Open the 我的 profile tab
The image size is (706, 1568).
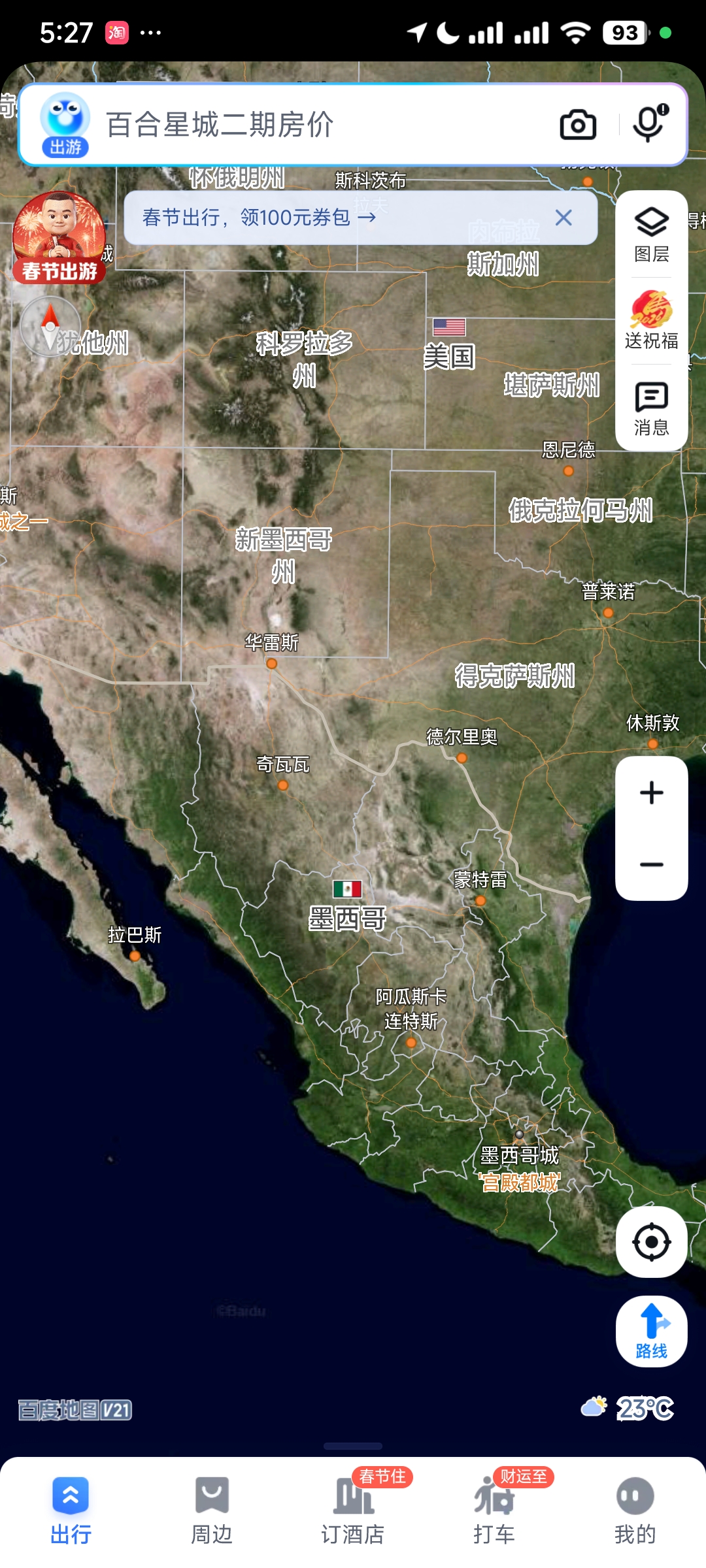pyautogui.click(x=635, y=1510)
